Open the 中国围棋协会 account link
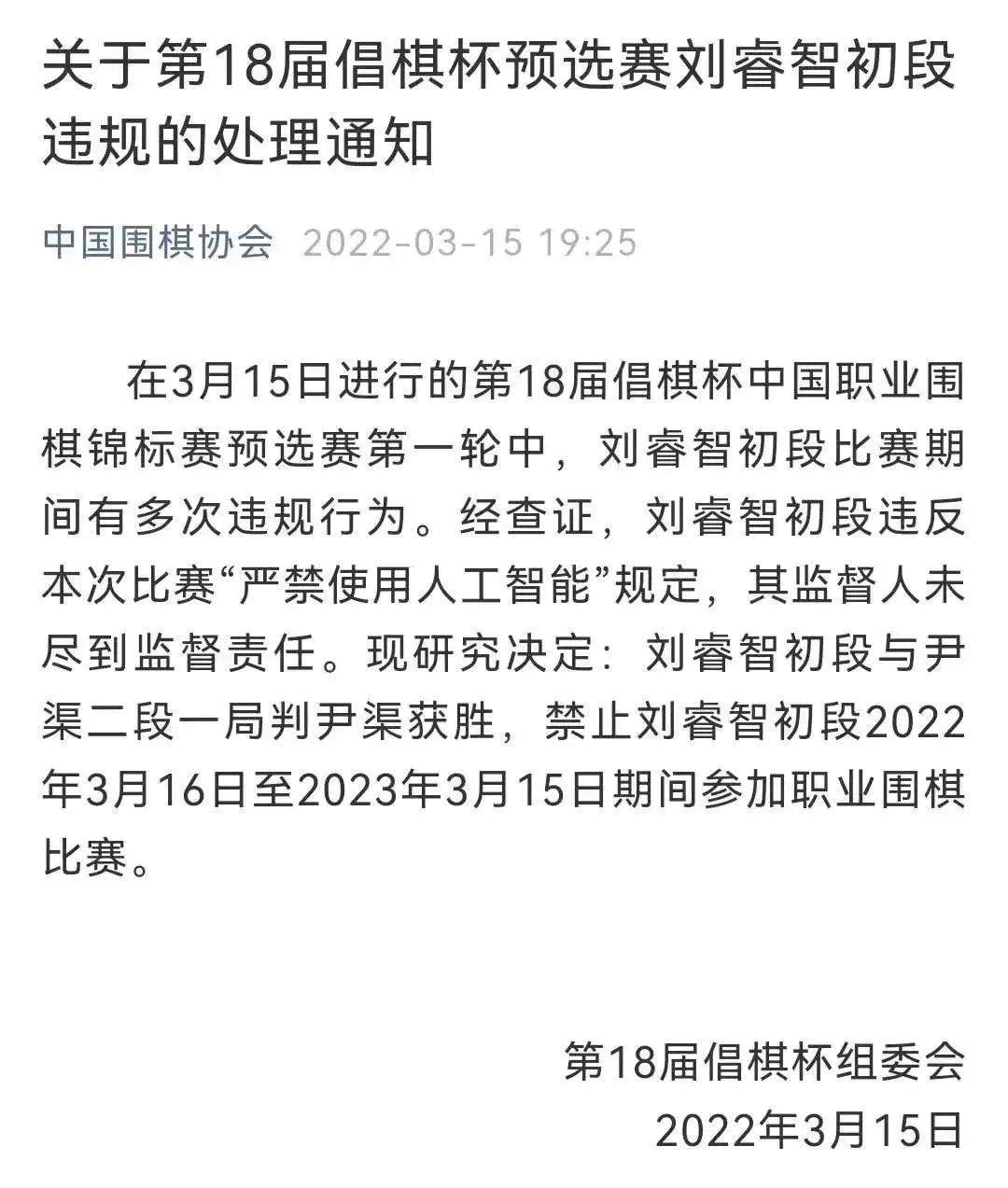 tap(158, 243)
